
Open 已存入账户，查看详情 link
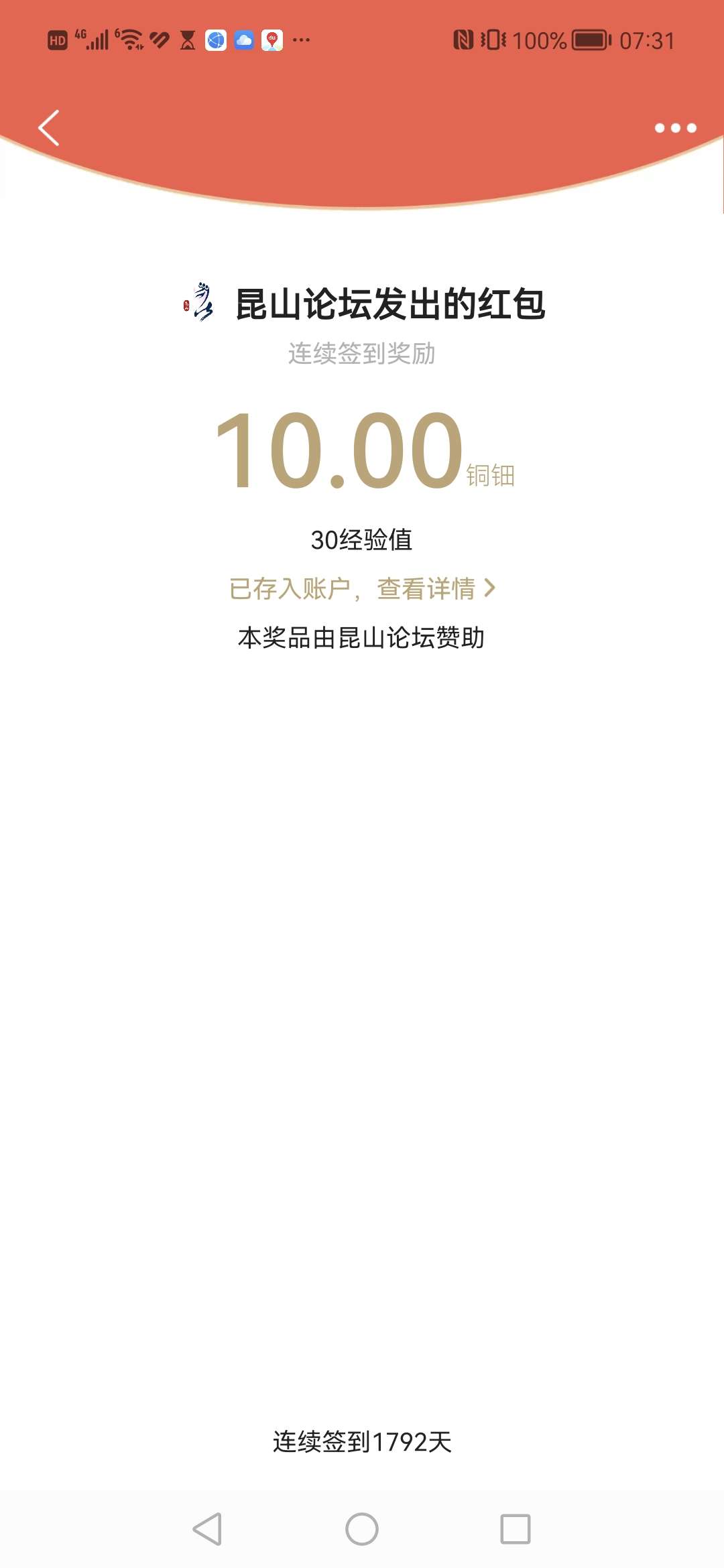point(362,589)
